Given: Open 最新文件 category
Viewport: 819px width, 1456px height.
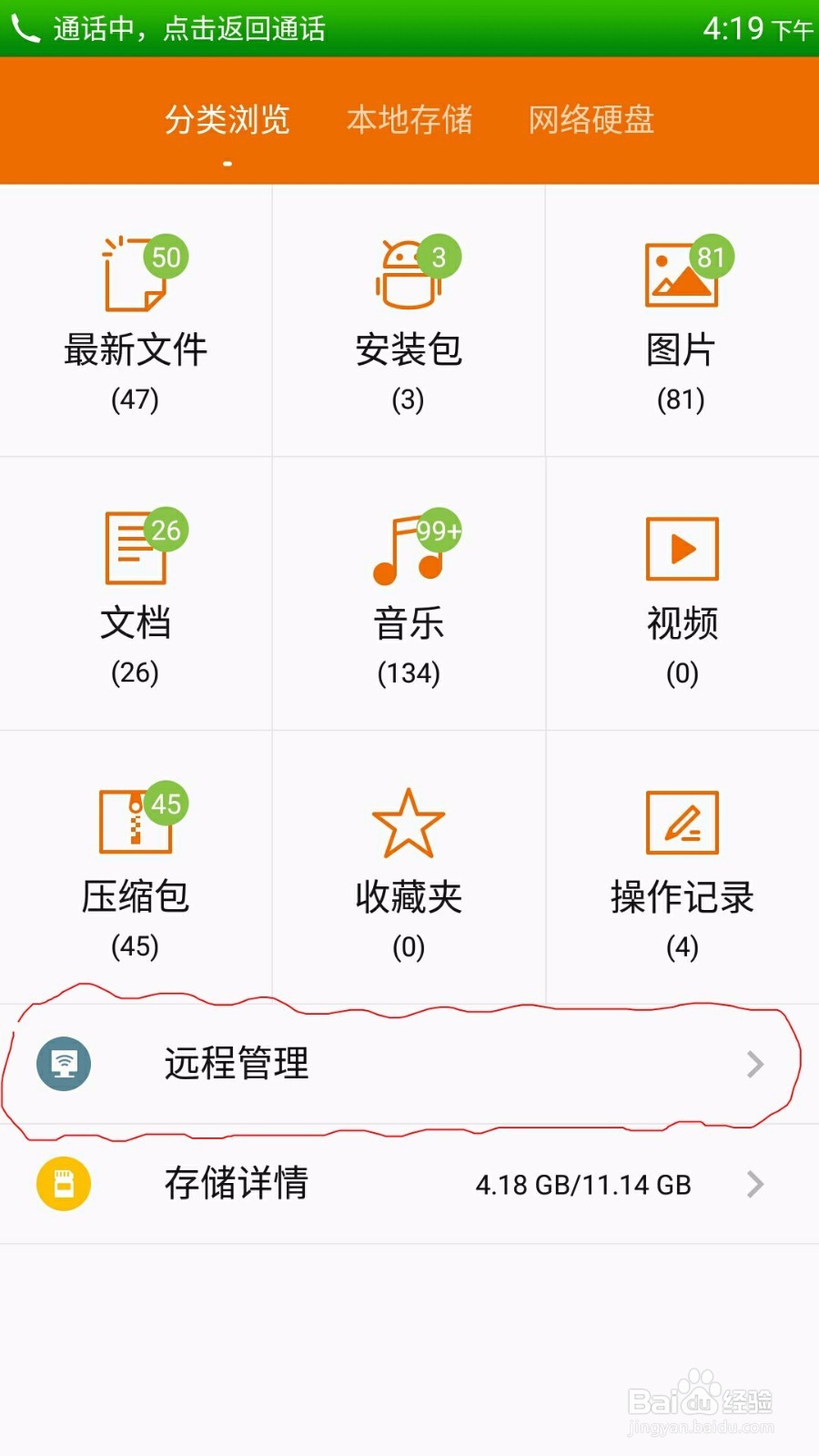Looking at the screenshot, I should pos(136,321).
